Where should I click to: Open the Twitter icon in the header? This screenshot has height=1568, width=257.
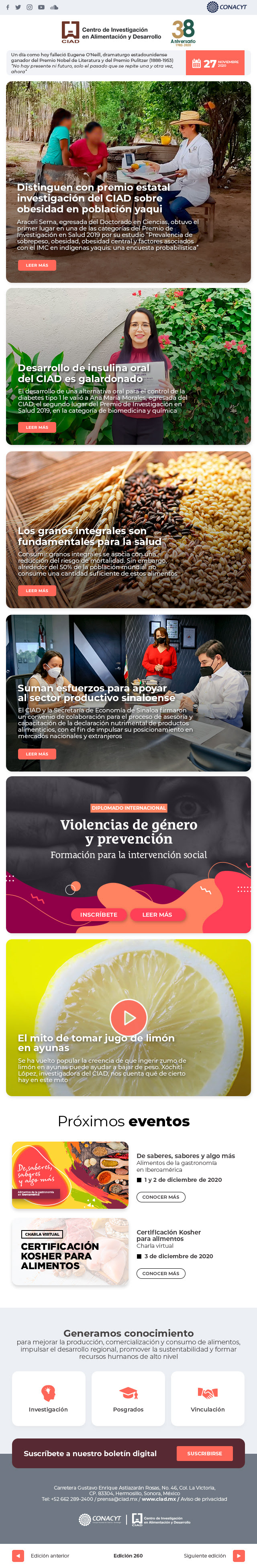18,7
